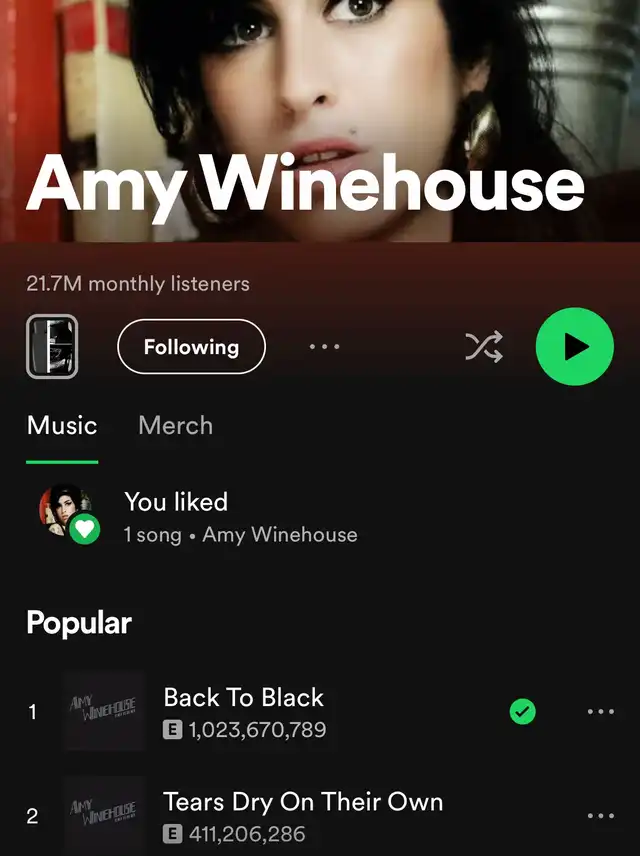Toggle shuffle mode
Screen dimensions: 640x856
[x=484, y=347]
